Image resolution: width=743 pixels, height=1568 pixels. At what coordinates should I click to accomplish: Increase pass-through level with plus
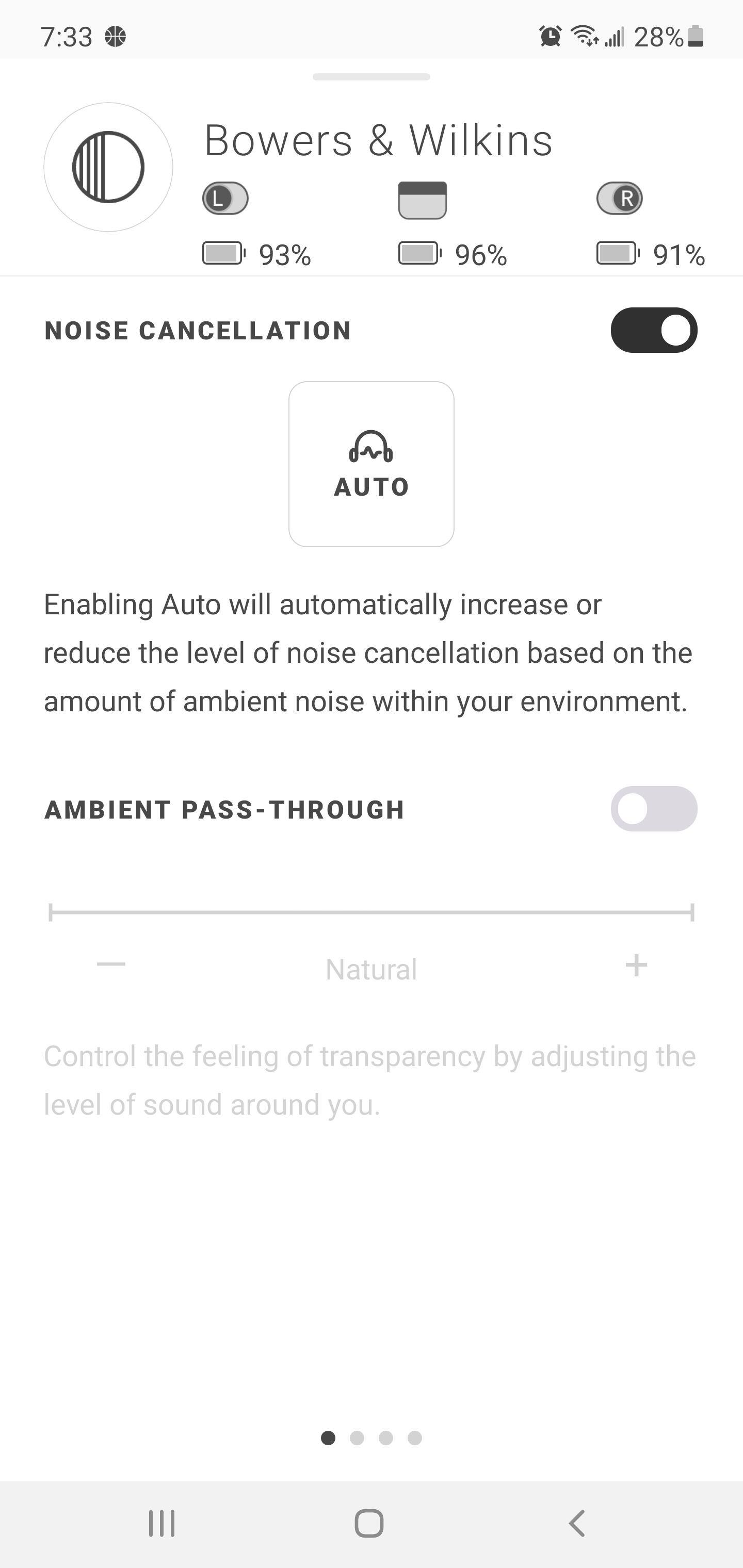click(x=636, y=965)
